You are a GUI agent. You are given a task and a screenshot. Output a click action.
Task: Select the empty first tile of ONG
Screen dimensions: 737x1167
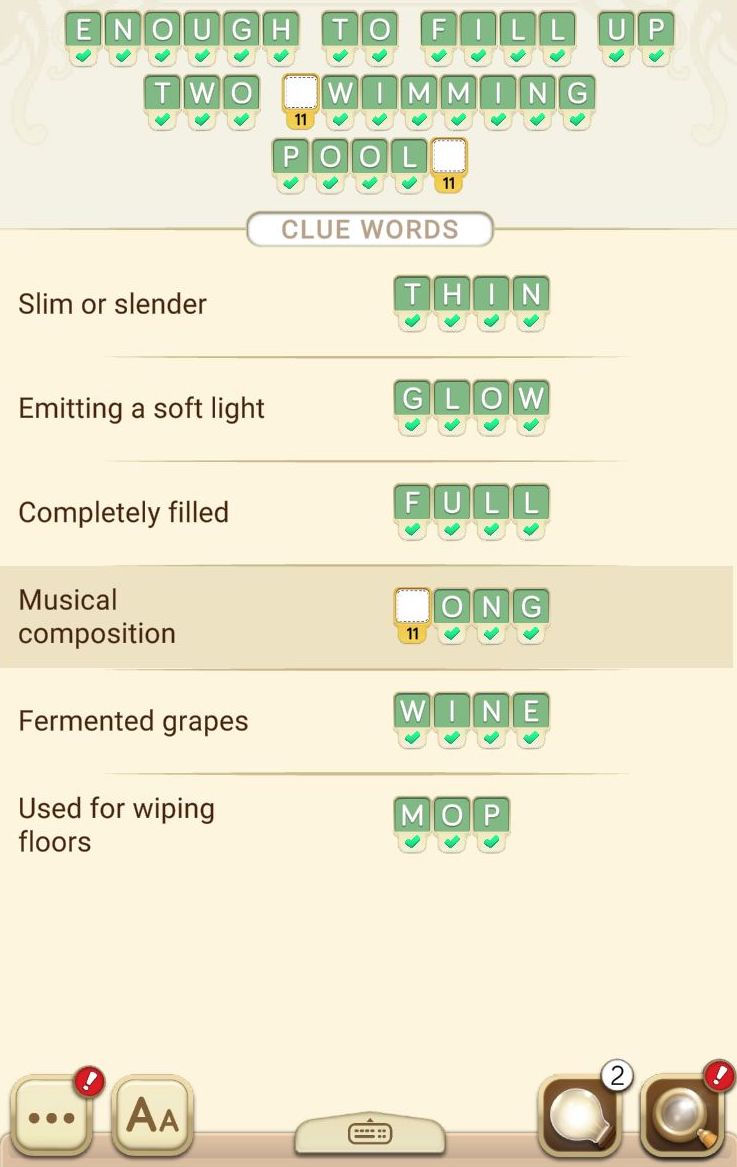(412, 607)
